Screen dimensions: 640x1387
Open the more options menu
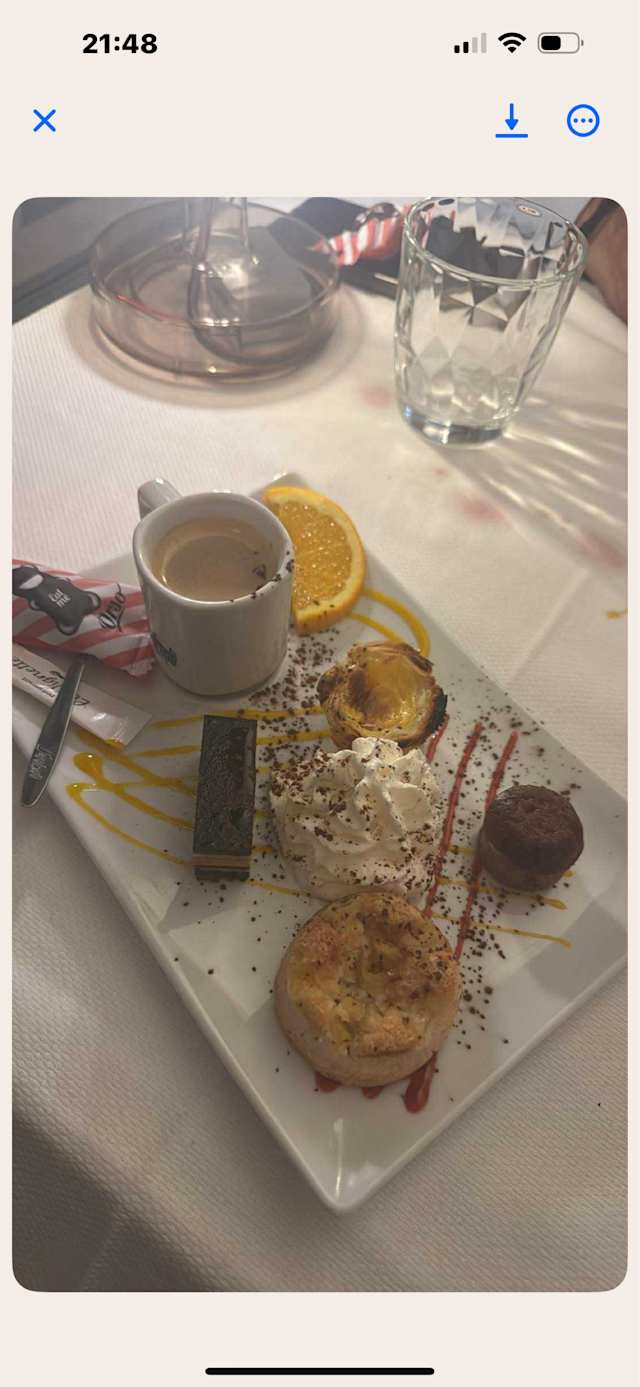coord(583,121)
